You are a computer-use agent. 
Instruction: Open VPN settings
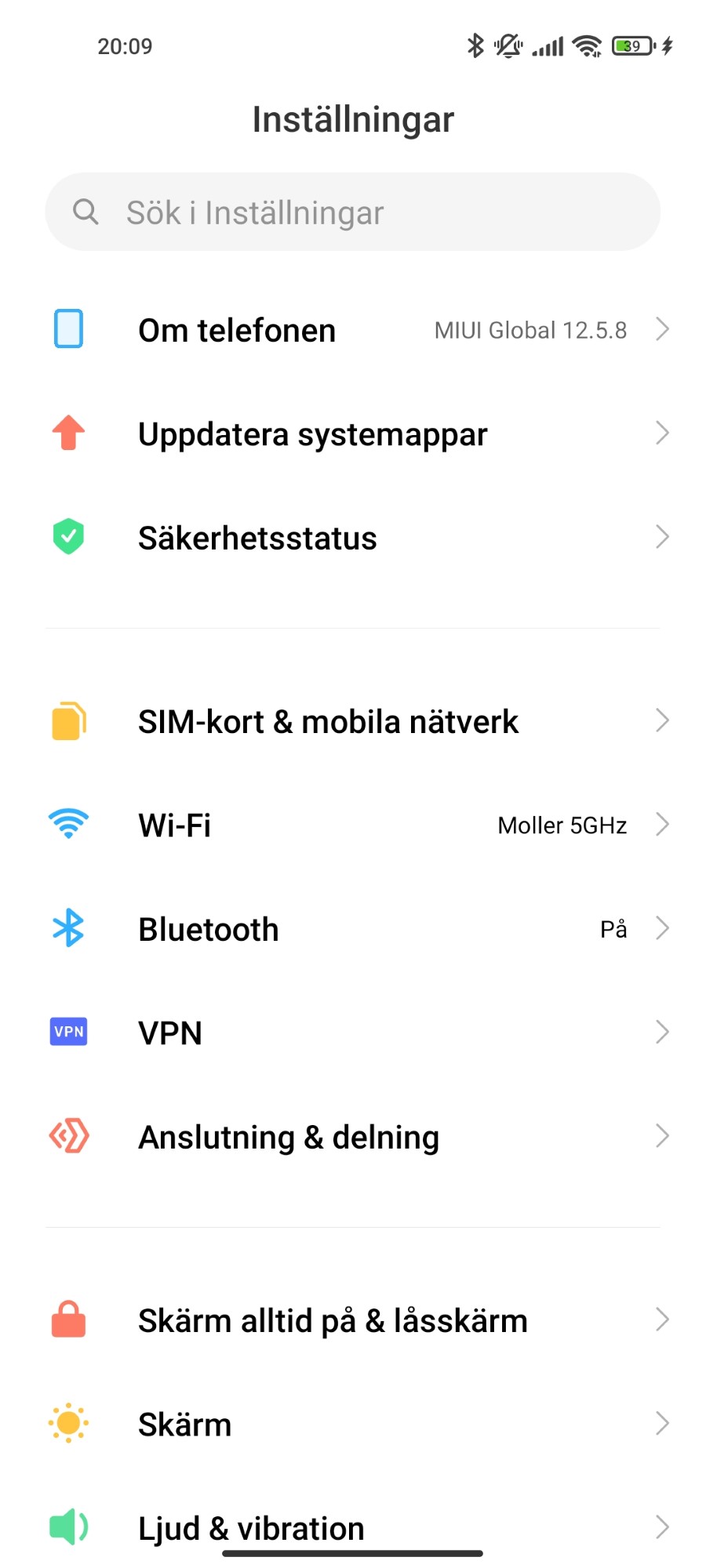353,1033
